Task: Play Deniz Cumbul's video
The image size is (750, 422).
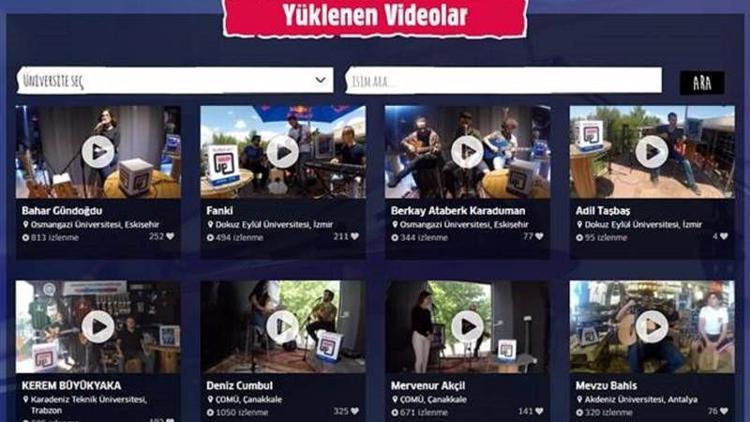Action: point(283,327)
